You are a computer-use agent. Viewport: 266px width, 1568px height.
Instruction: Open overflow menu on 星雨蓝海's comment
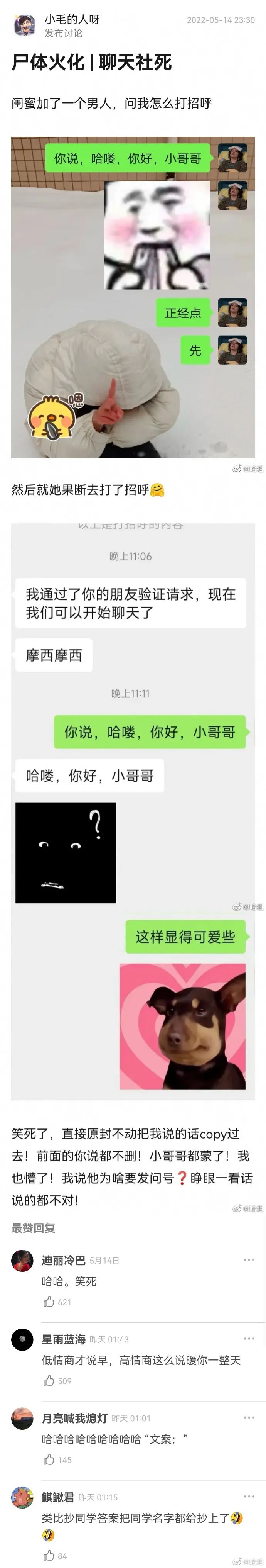click(x=248, y=1339)
